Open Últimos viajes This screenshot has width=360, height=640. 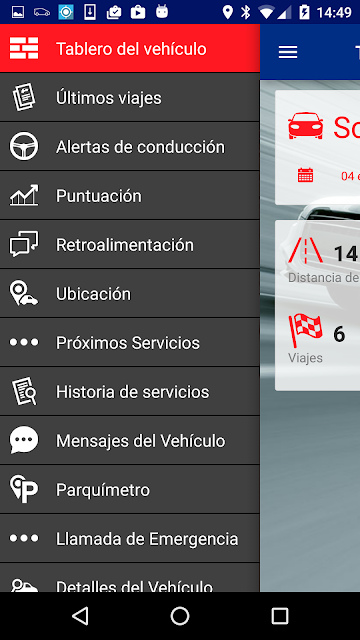[130, 98]
